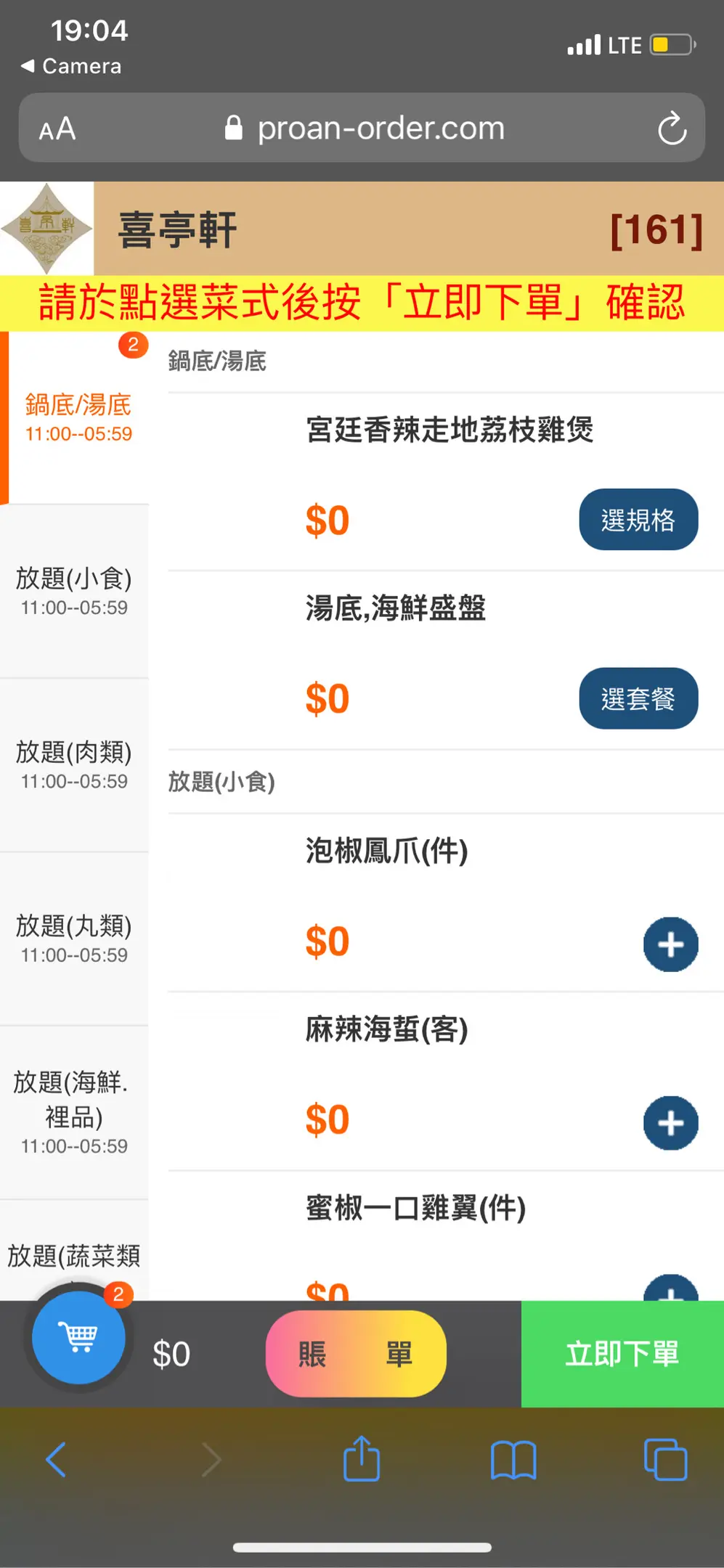Image resolution: width=724 pixels, height=1568 pixels.
Task: Open the AA reader options menu
Action: click(57, 129)
